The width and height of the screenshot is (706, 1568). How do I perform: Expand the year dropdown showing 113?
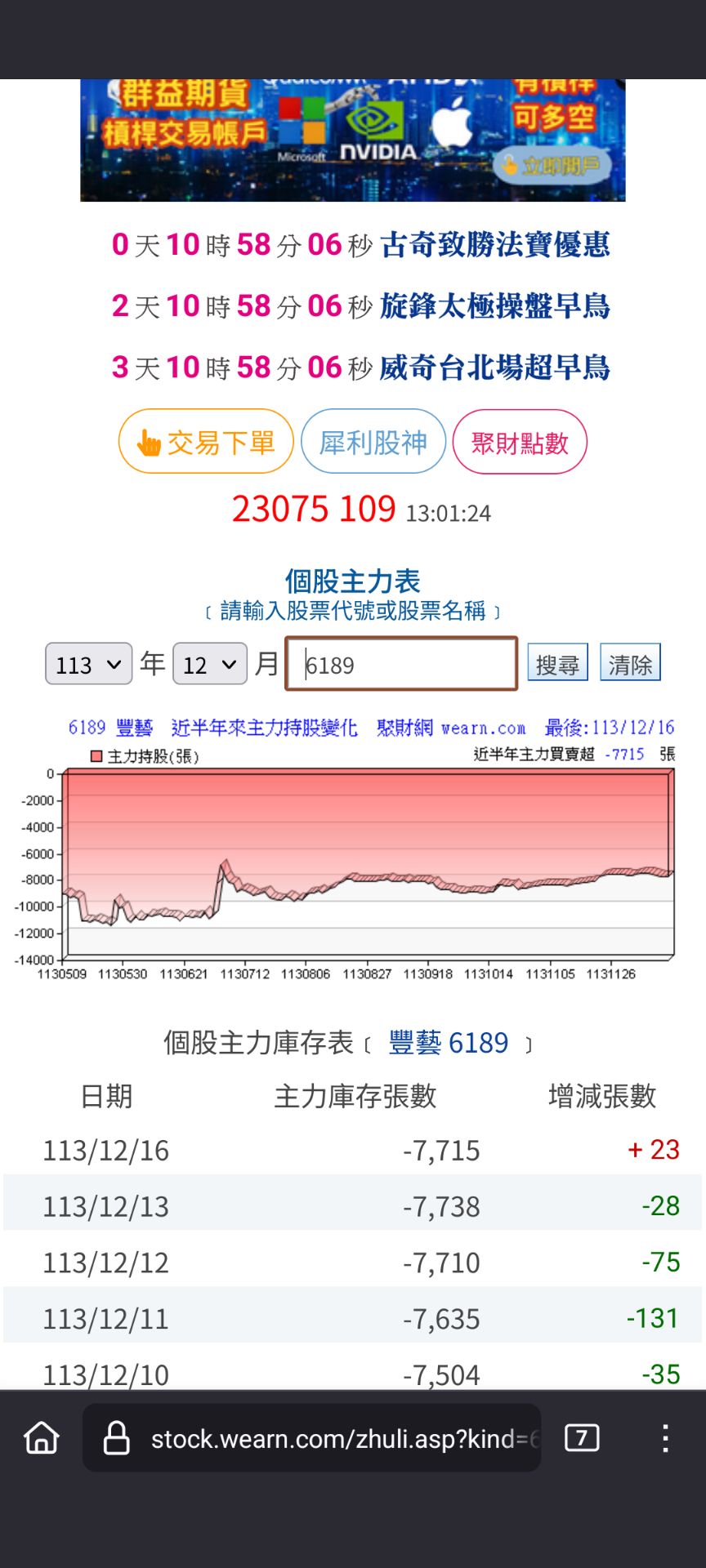(x=88, y=664)
